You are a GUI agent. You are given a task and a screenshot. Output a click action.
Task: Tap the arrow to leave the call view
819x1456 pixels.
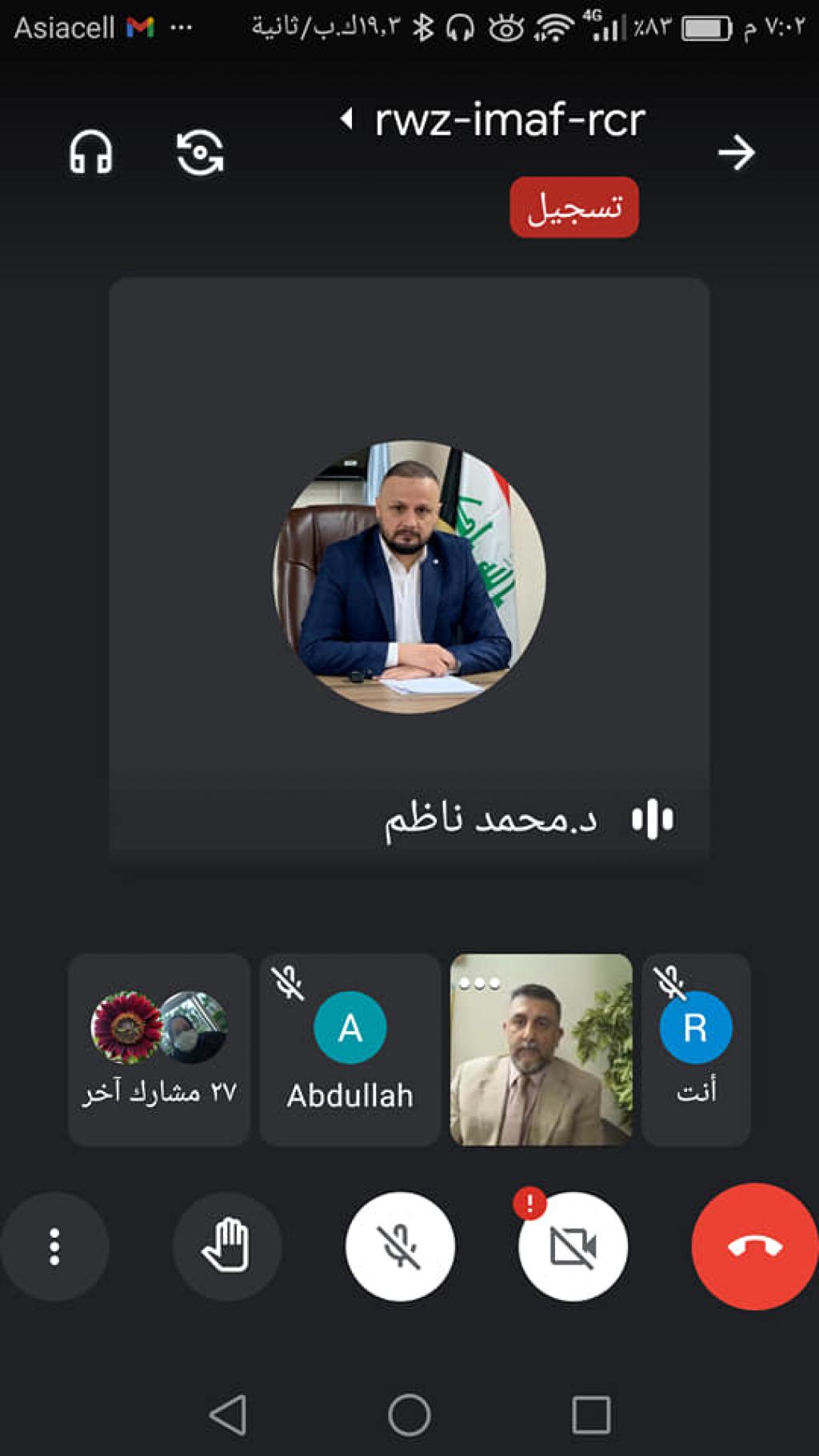[736, 152]
